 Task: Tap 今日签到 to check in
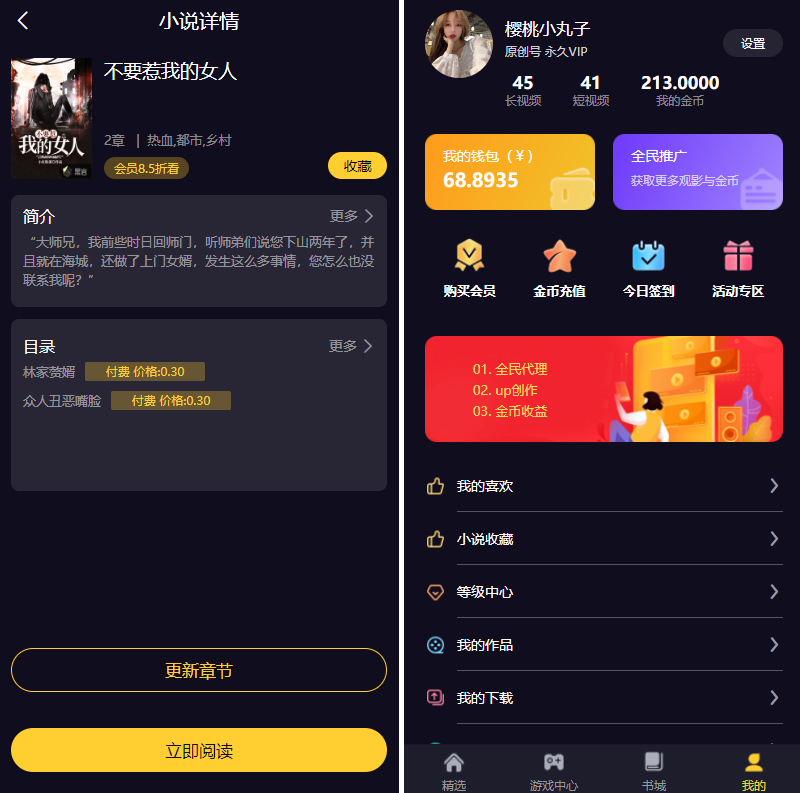point(648,269)
